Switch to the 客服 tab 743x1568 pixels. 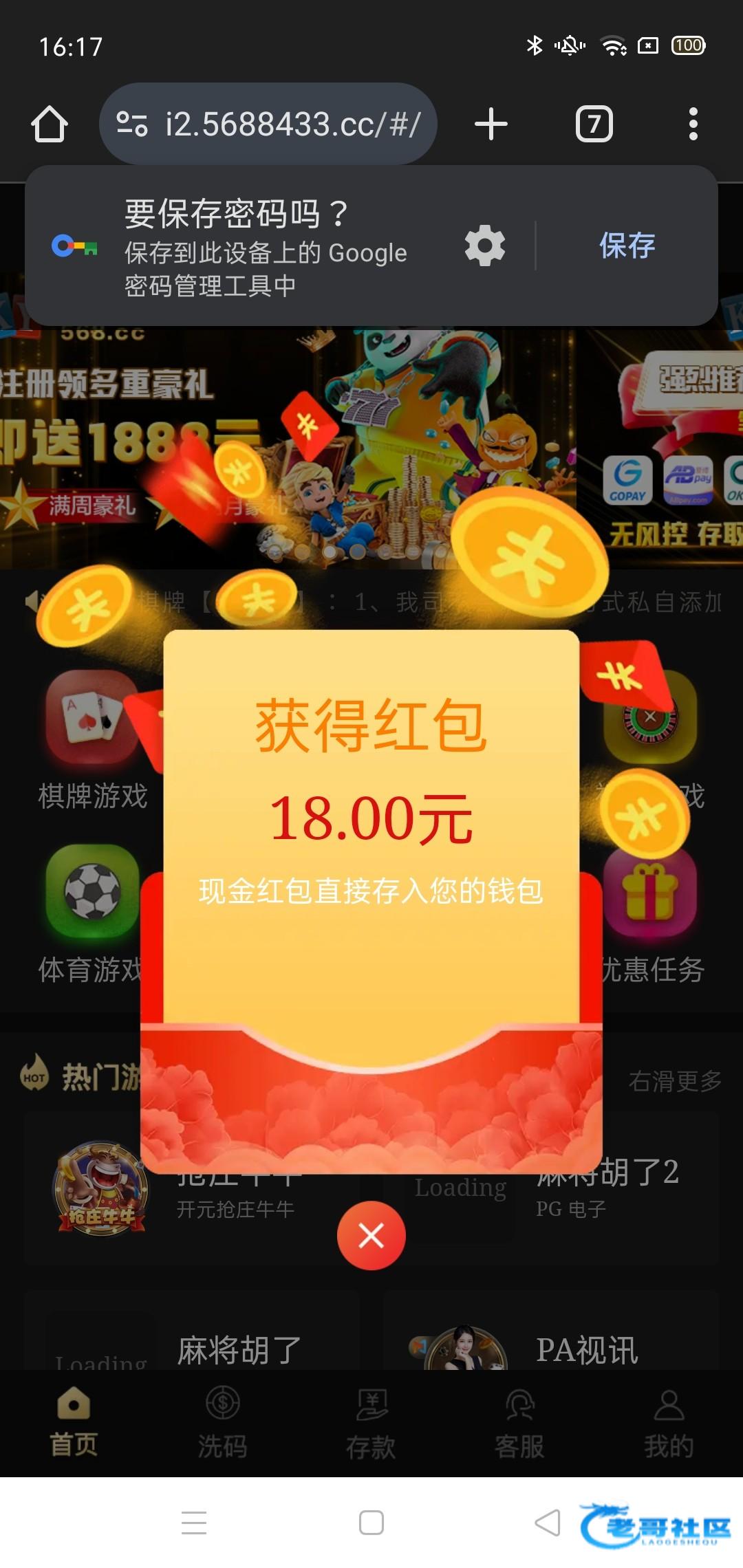click(519, 1422)
